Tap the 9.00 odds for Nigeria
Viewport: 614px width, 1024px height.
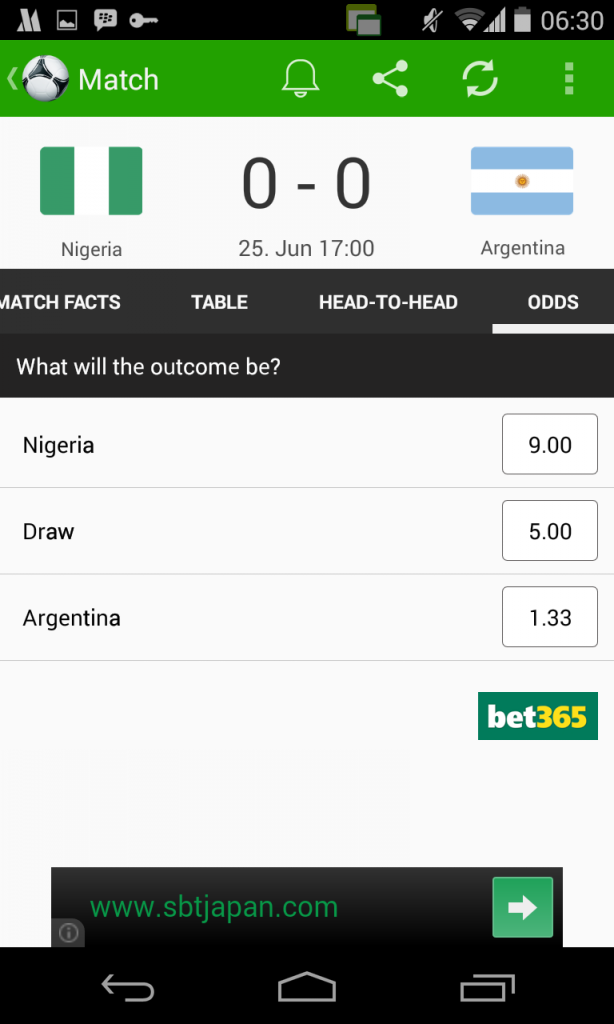[x=549, y=445]
